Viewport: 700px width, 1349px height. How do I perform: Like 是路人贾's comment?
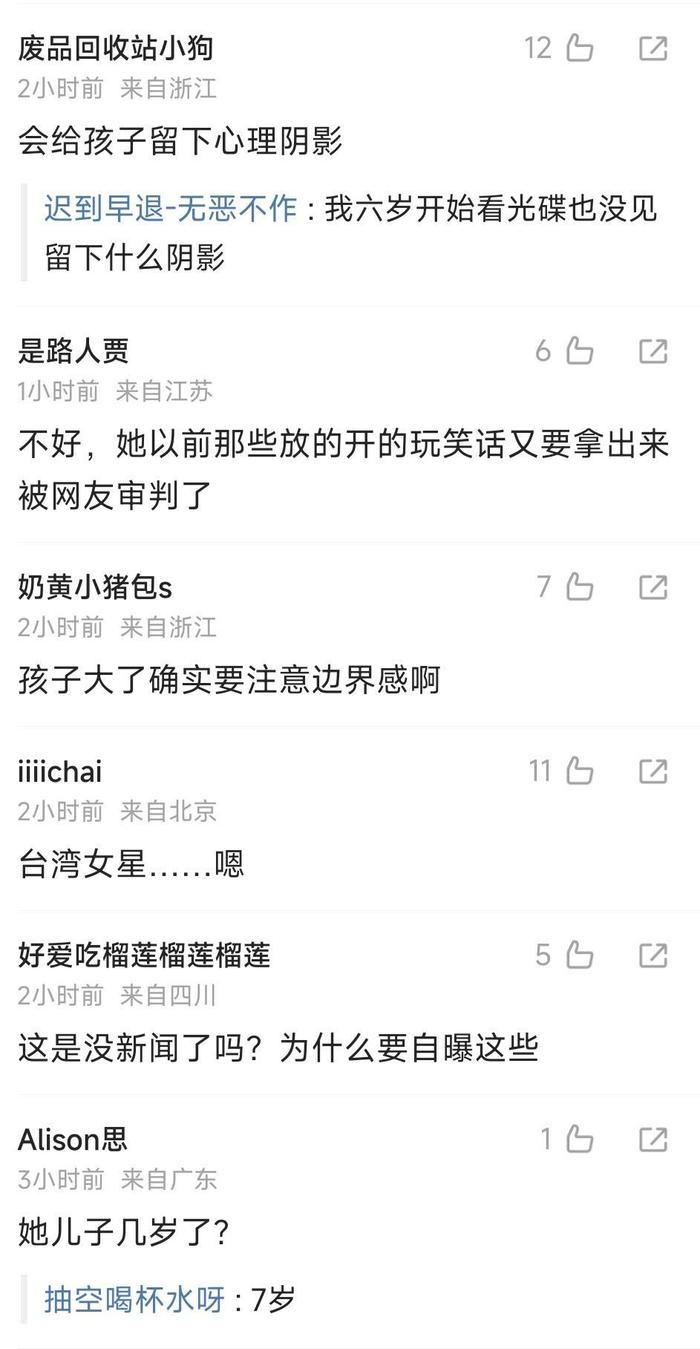point(580,351)
